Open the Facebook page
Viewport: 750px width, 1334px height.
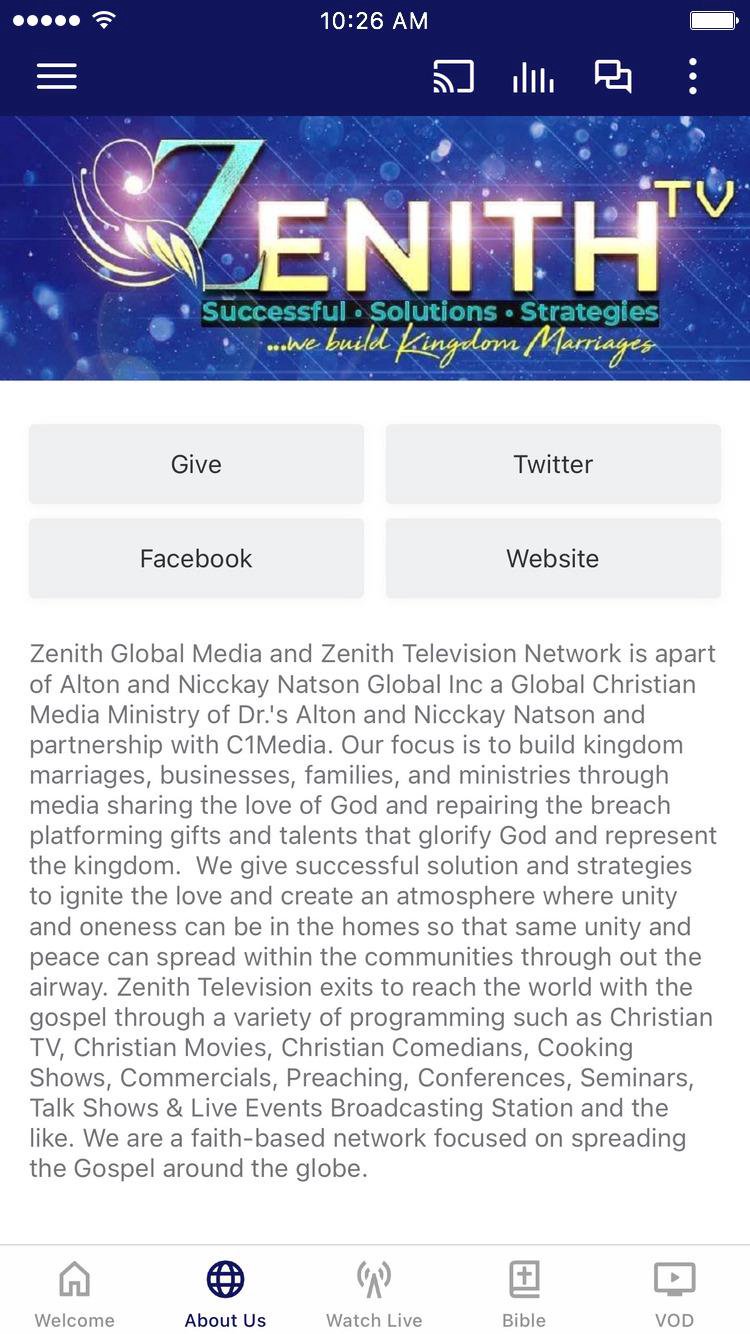[x=196, y=558]
